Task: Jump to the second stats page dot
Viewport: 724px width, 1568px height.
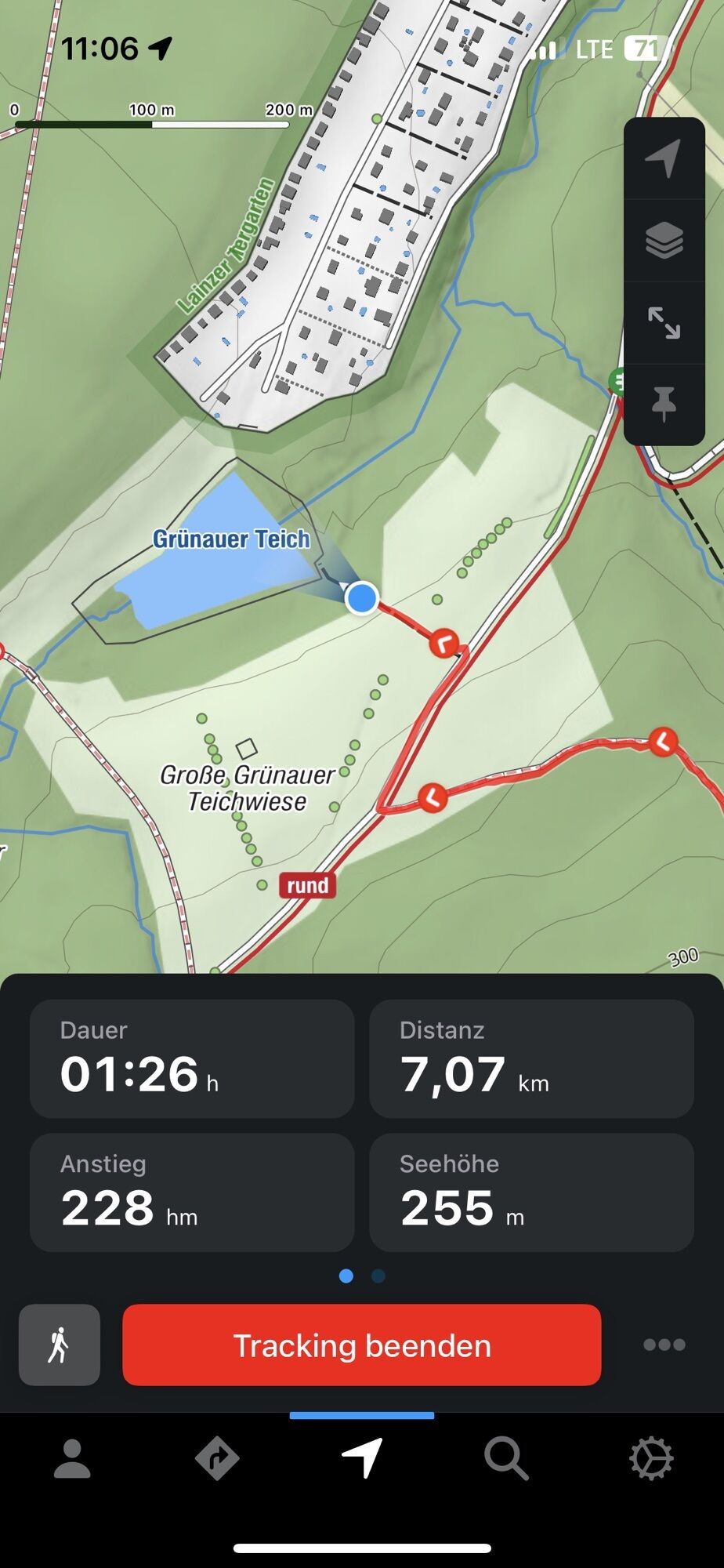Action: 378,1276
